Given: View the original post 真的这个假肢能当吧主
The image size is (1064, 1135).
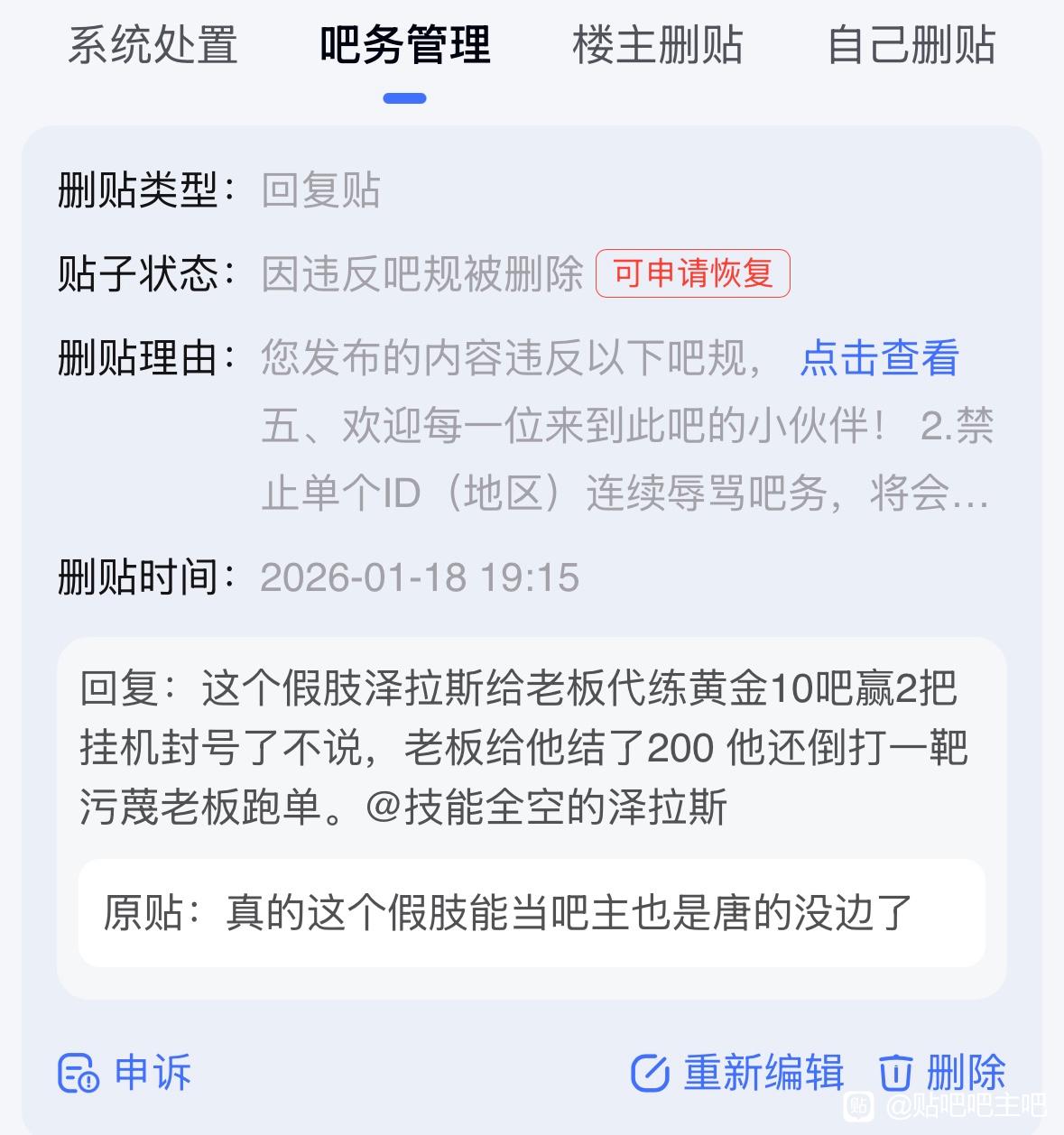Looking at the screenshot, I should tap(531, 912).
